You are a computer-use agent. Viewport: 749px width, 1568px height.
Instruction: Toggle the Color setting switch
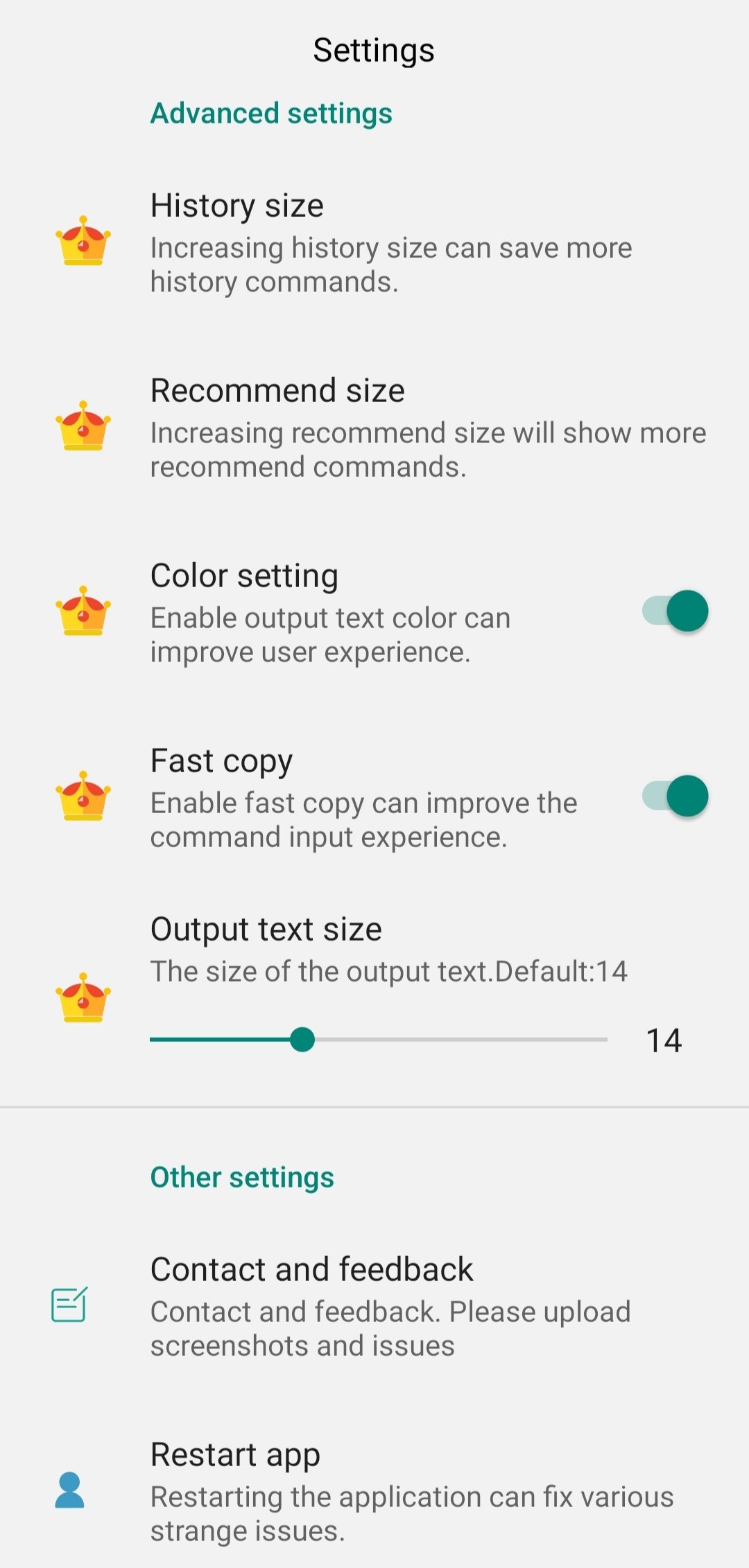[675, 611]
